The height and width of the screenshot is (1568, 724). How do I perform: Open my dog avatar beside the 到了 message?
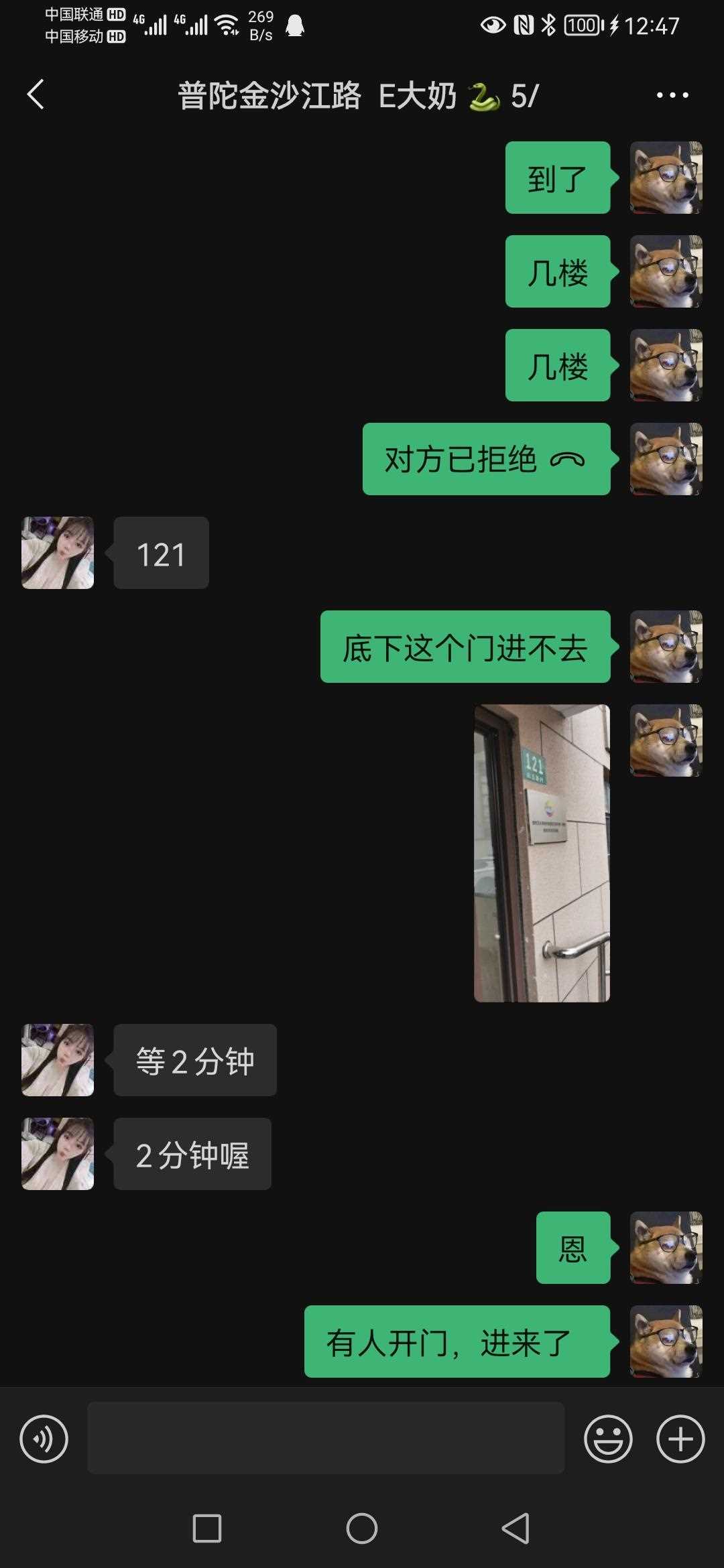click(666, 178)
